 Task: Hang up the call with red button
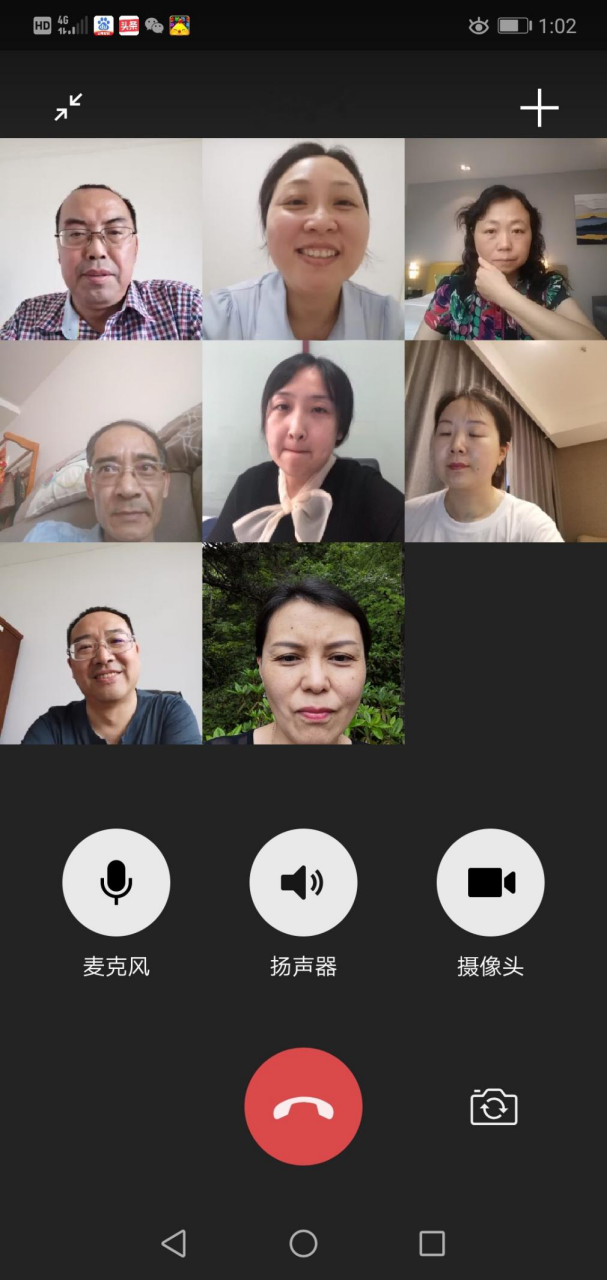[x=303, y=1107]
